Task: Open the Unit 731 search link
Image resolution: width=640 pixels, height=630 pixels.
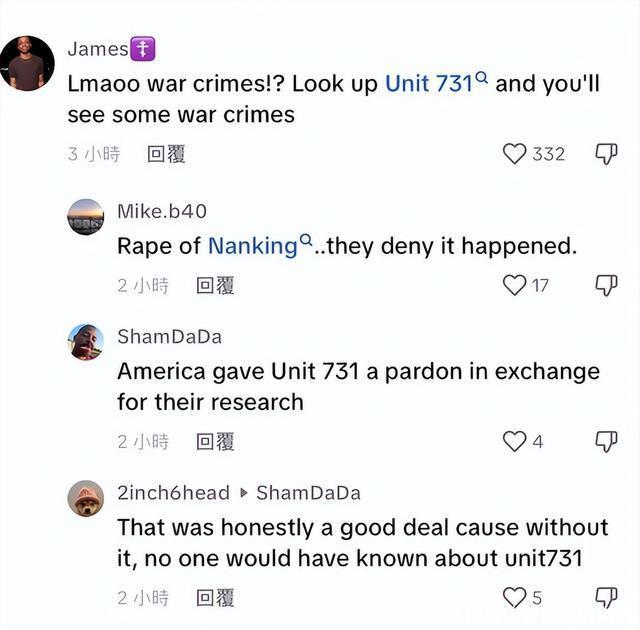Action: point(436,83)
